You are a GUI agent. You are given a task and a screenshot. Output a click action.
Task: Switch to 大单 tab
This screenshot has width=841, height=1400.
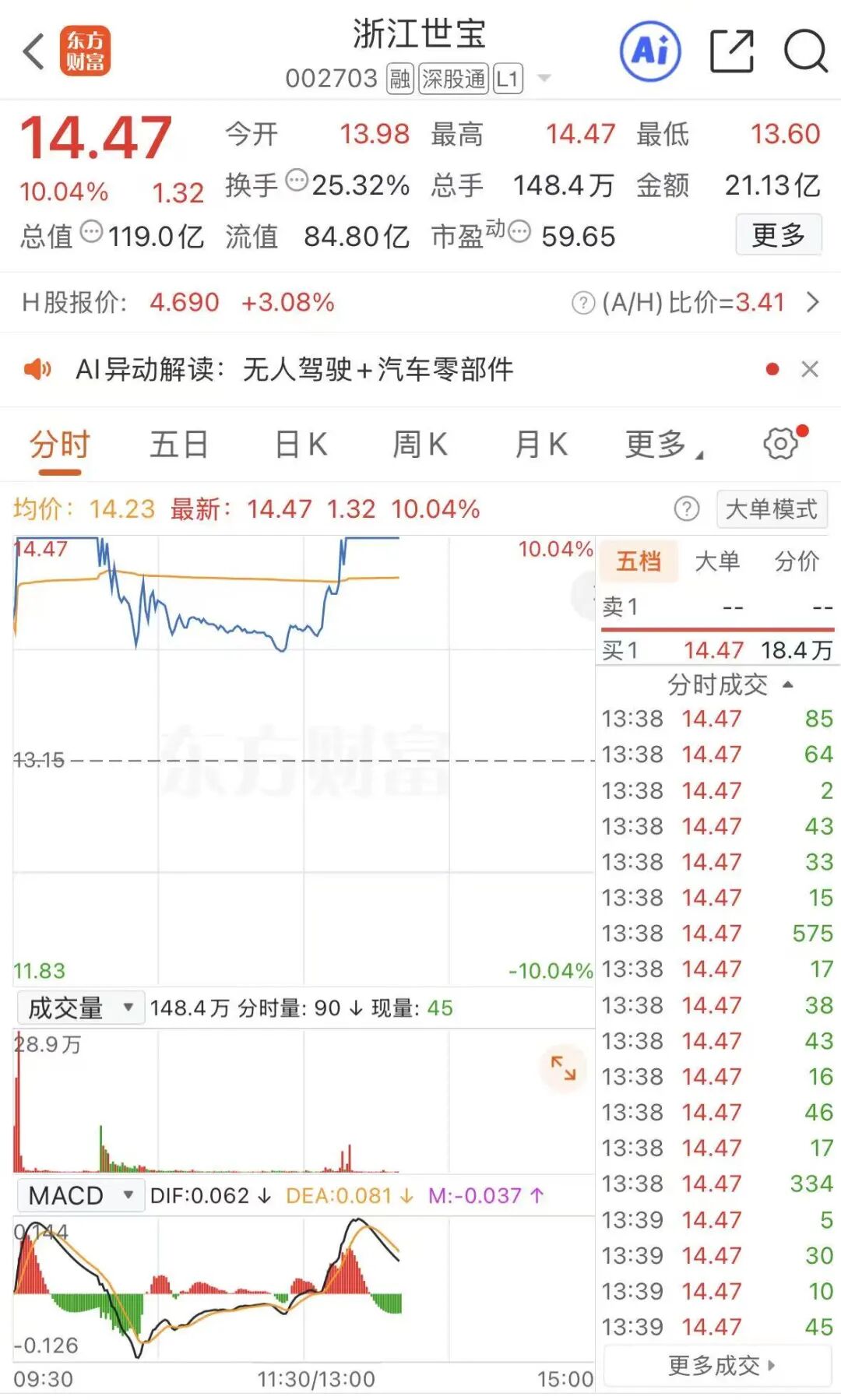[x=717, y=561]
